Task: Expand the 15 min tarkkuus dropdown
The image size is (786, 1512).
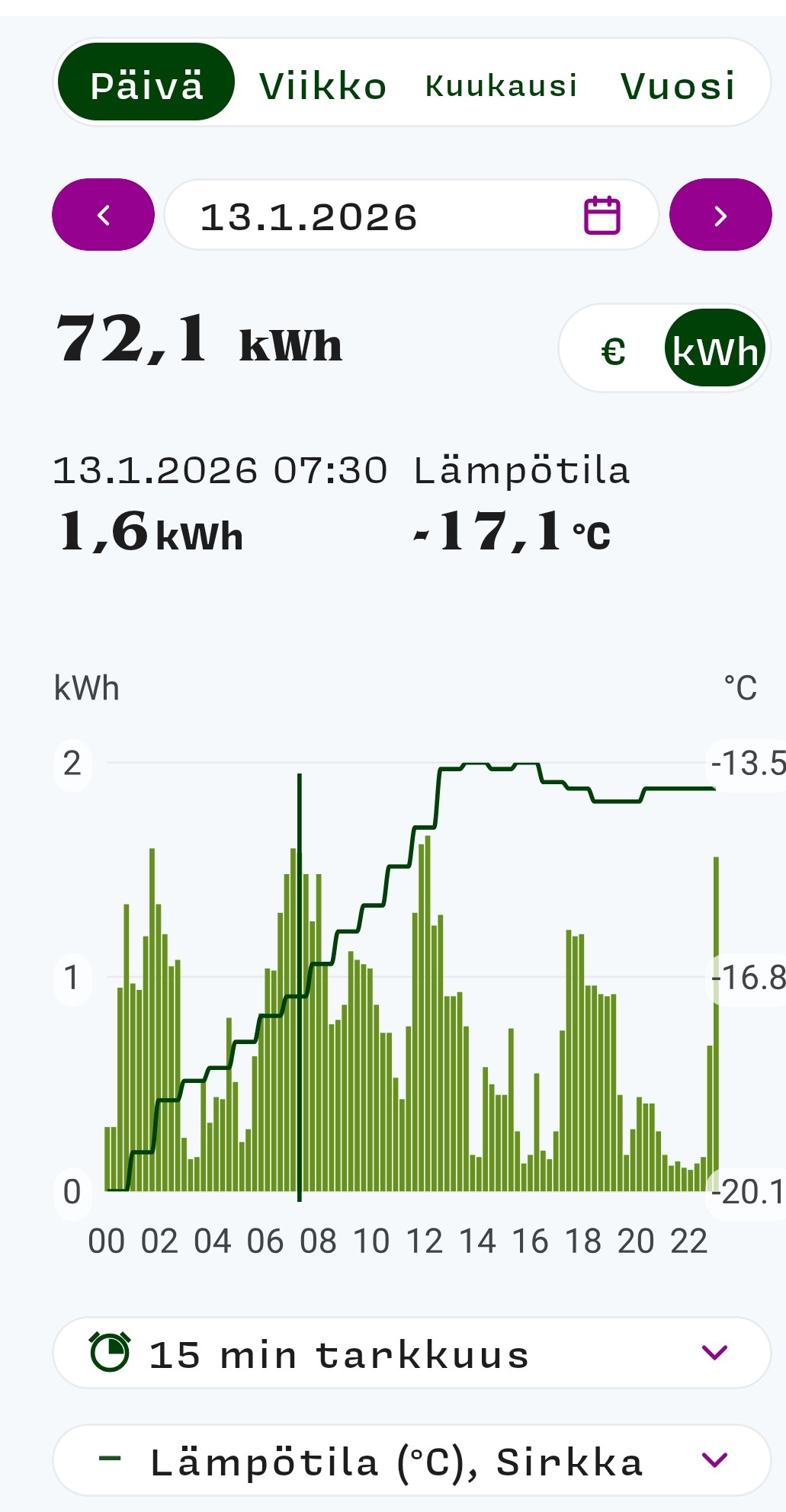Action: coord(411,1354)
